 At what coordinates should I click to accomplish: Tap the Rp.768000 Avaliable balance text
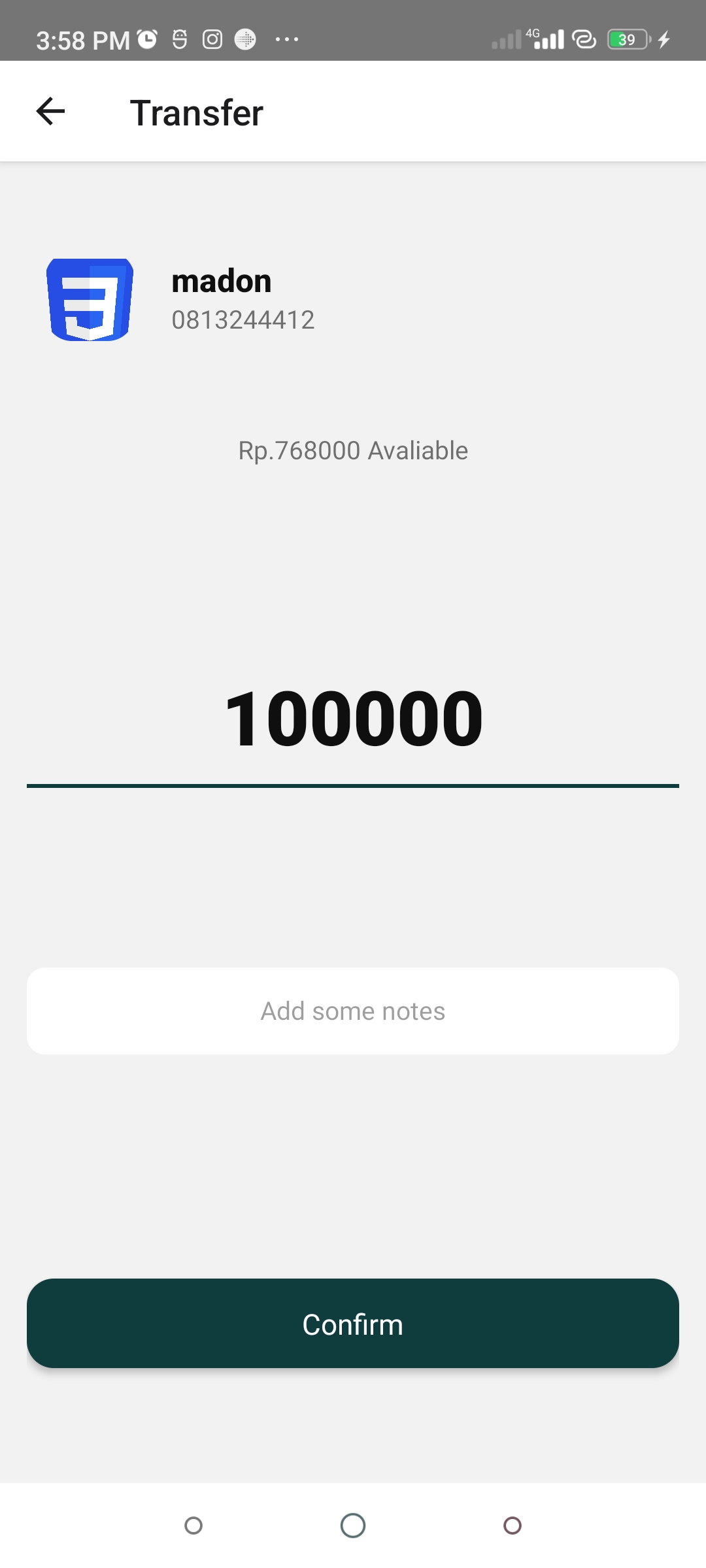[x=353, y=449]
